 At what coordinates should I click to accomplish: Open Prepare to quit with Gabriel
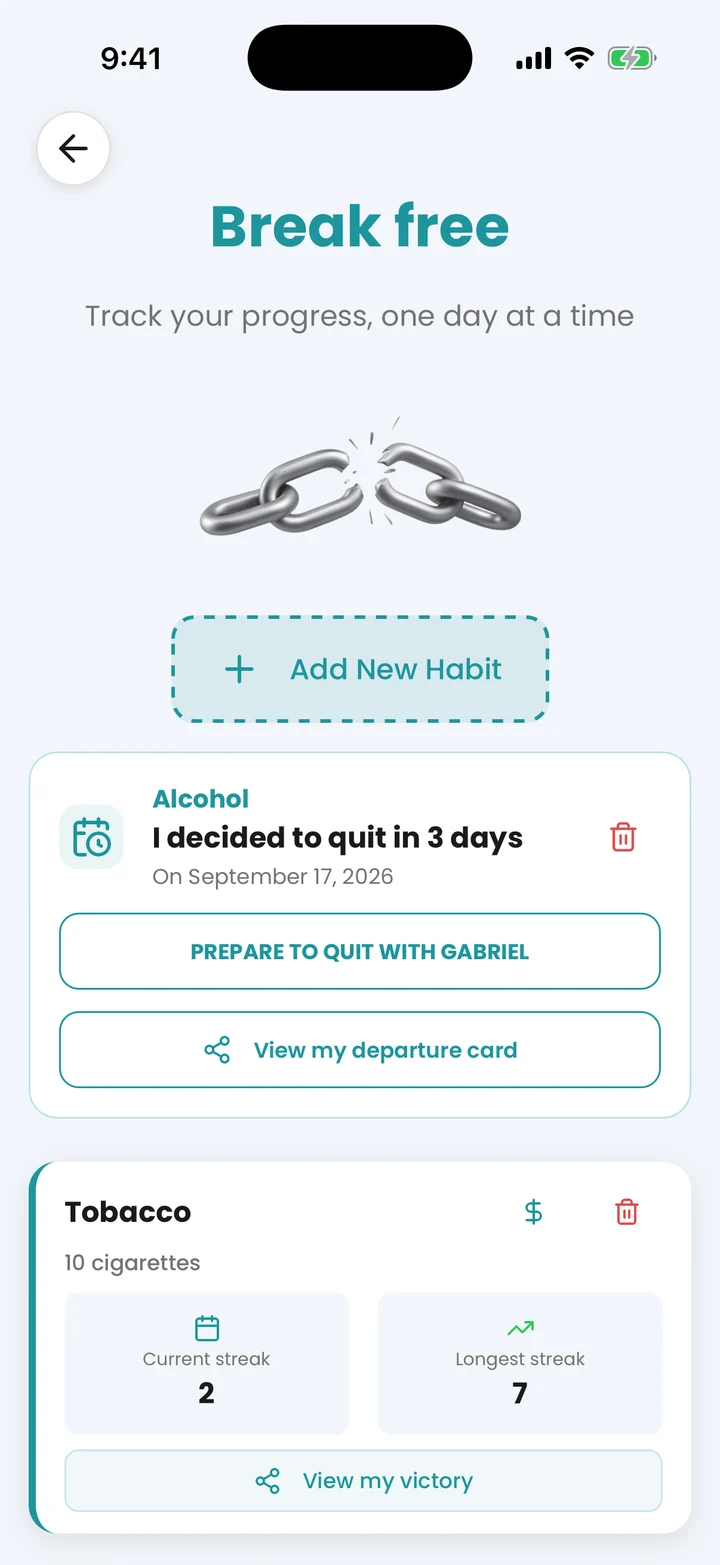(360, 951)
